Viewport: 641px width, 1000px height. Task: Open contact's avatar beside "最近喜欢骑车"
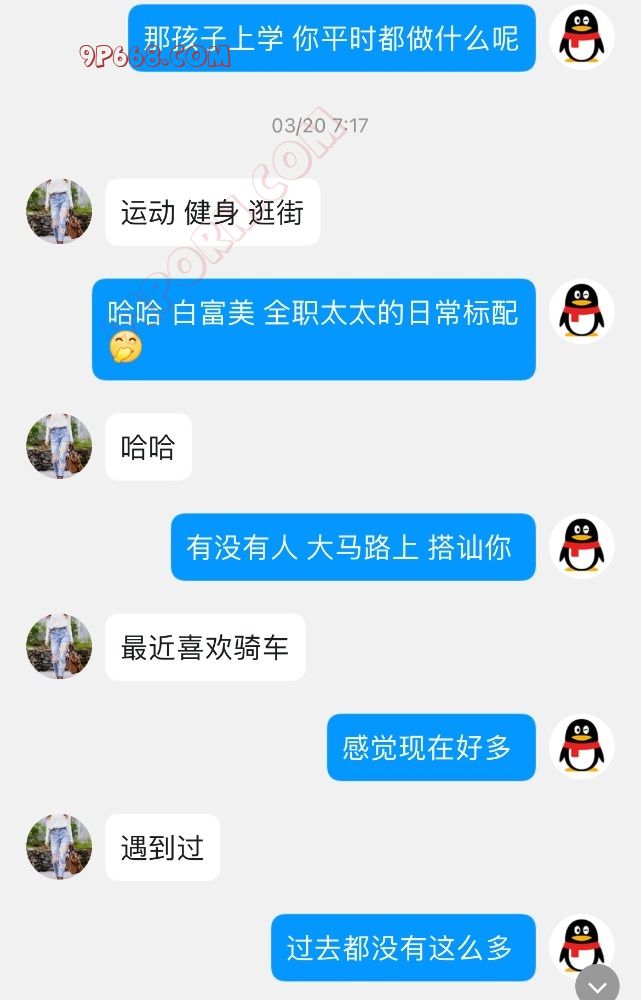[x=59, y=647]
